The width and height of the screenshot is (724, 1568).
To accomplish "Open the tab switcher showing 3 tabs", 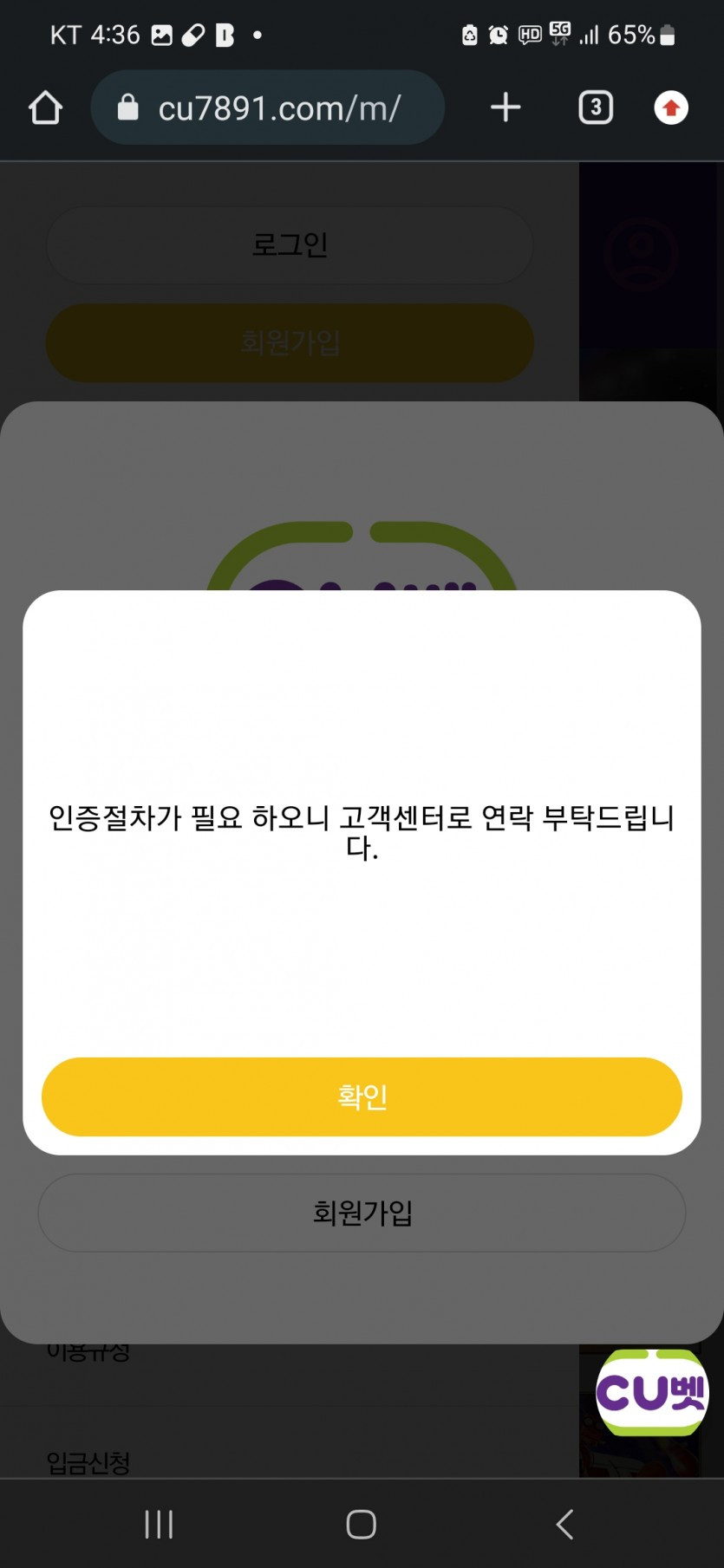I will [595, 108].
